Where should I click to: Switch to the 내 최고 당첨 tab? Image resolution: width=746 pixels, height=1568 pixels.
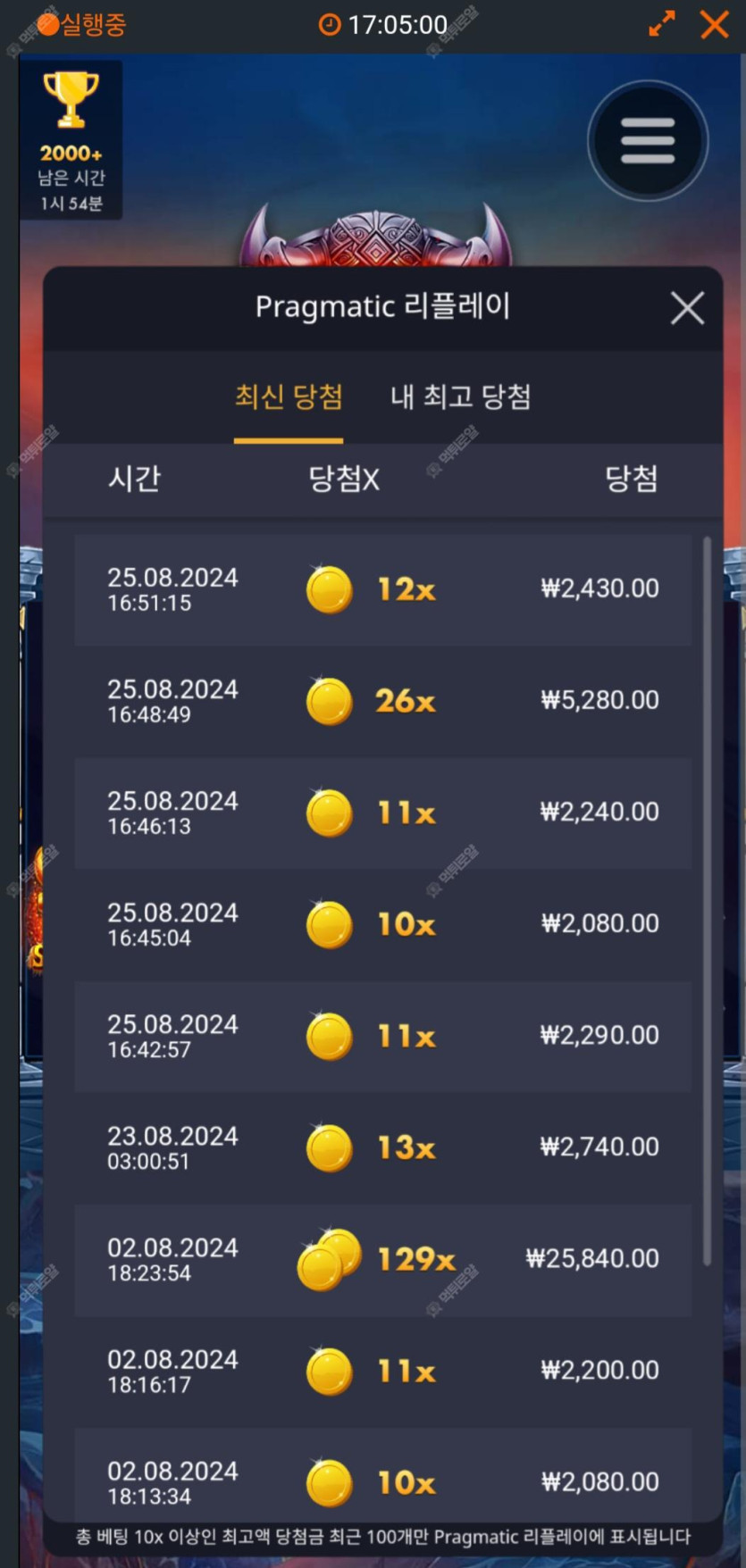[460, 396]
